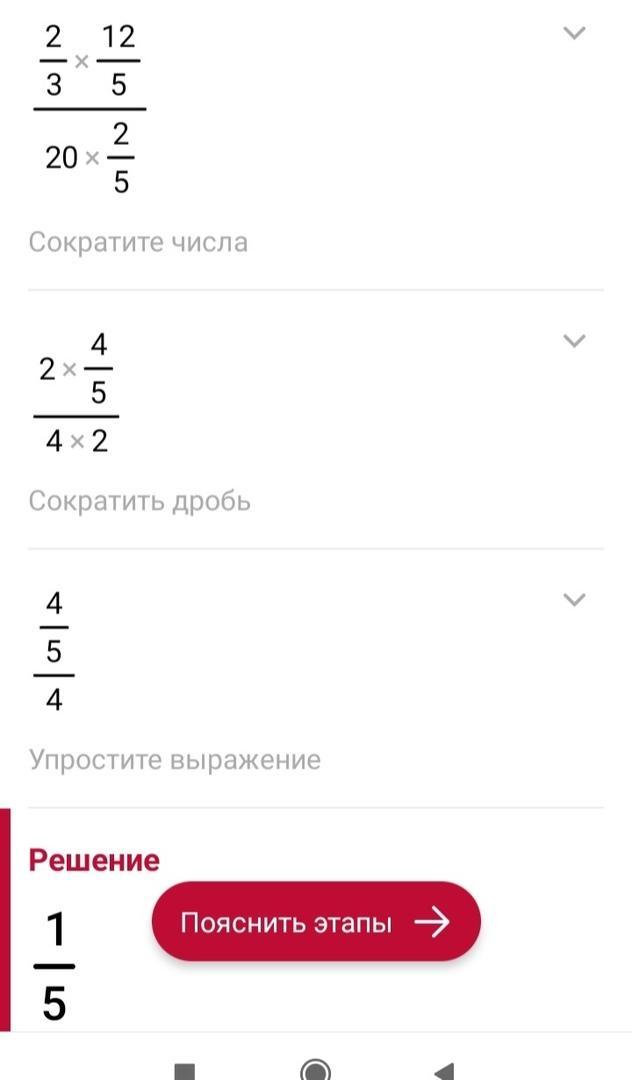Expand the "Сократите числа" step chevron
The width and height of the screenshot is (632, 1080).
(x=573, y=33)
